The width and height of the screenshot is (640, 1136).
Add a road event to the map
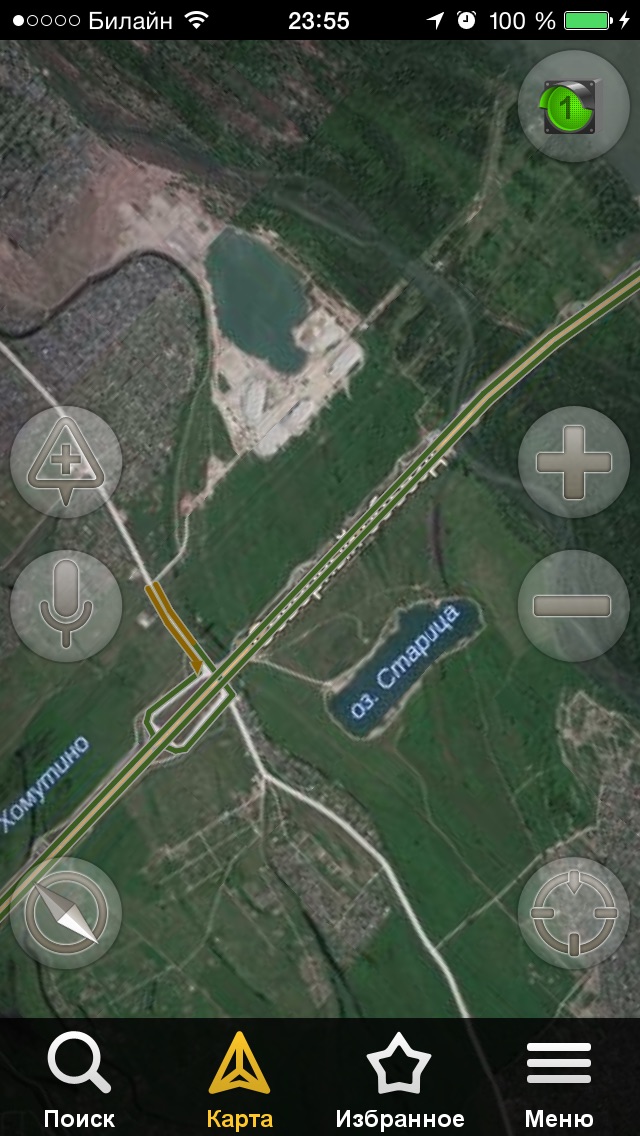coord(66,462)
